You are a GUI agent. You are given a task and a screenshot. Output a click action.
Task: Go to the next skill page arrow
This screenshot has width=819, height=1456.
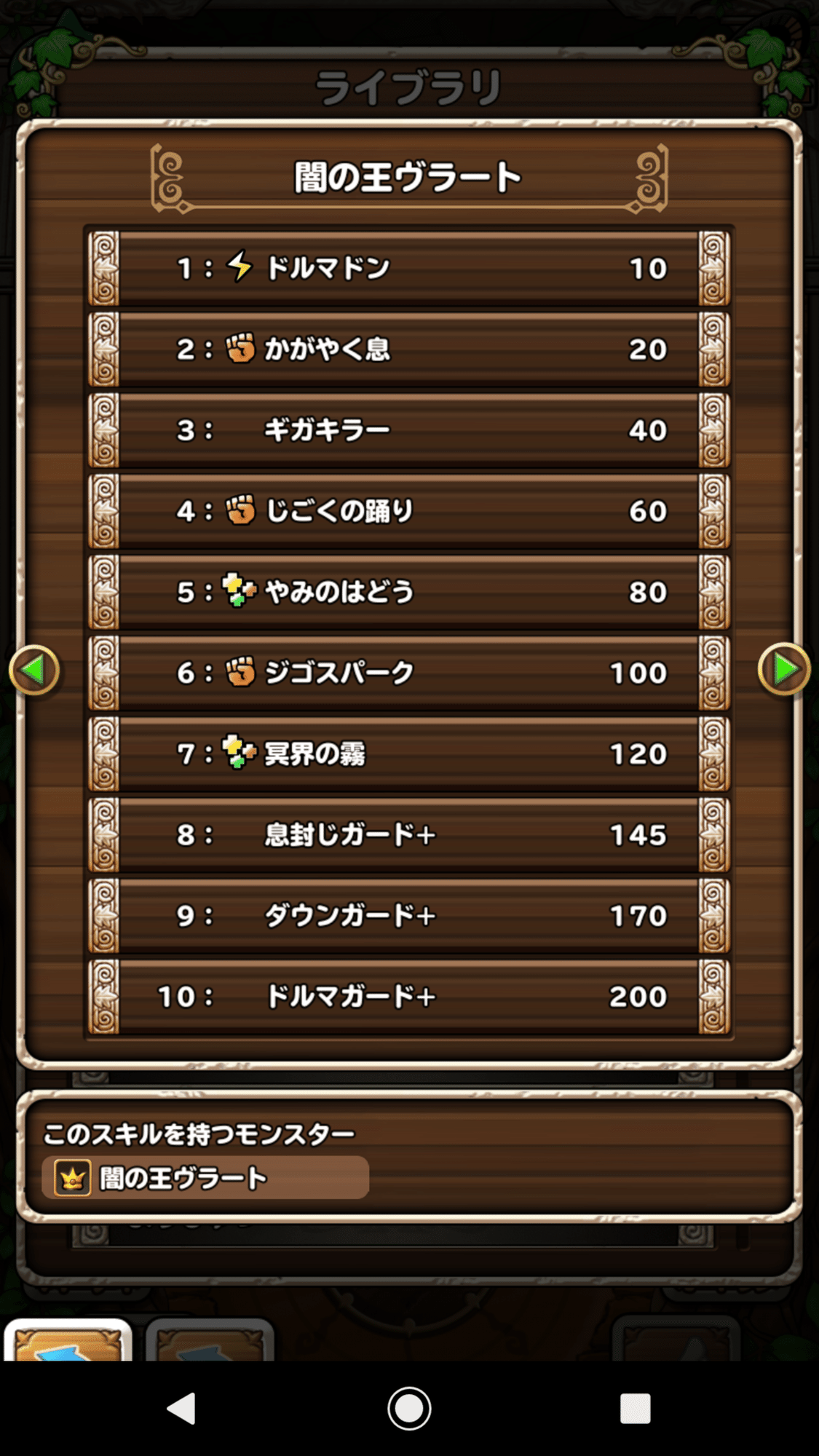click(x=784, y=670)
